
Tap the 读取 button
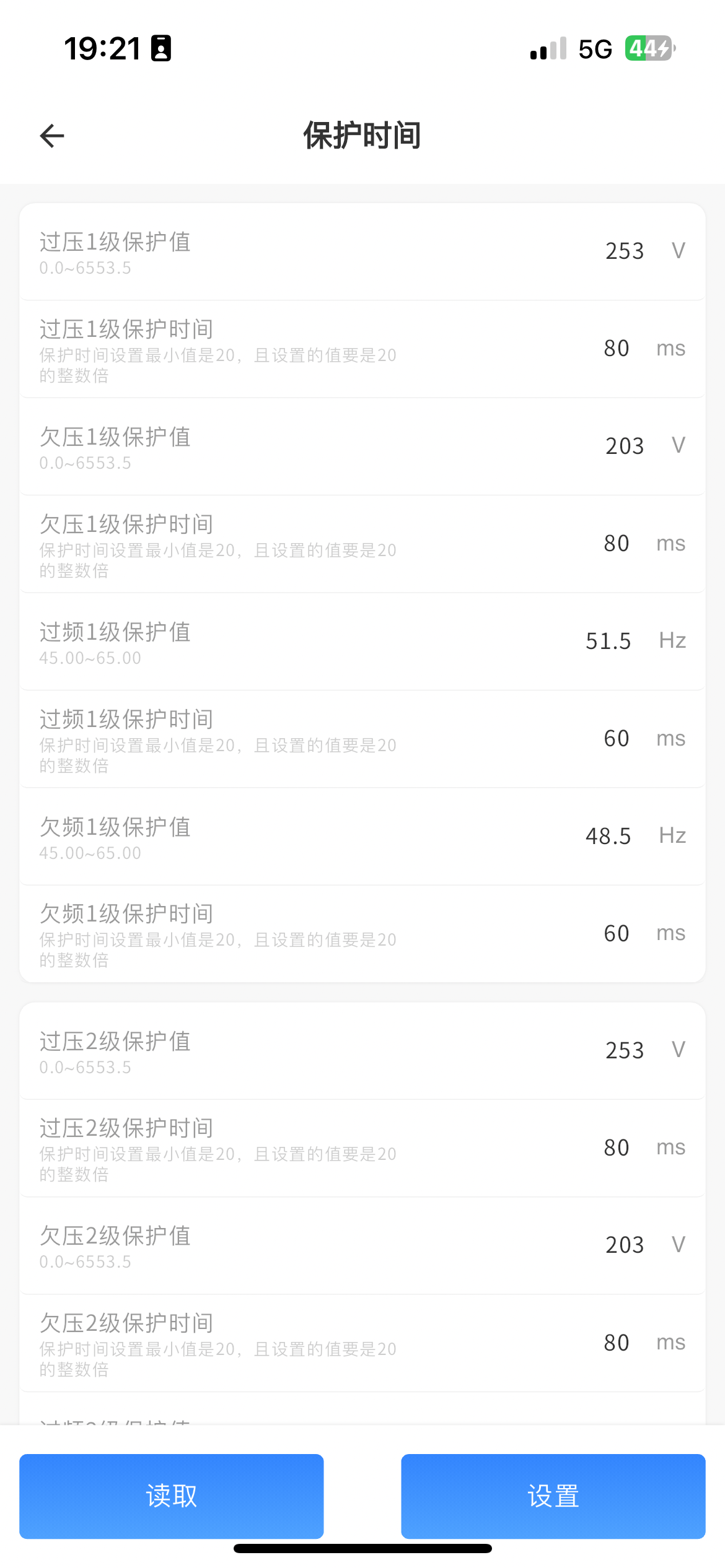(171, 1496)
